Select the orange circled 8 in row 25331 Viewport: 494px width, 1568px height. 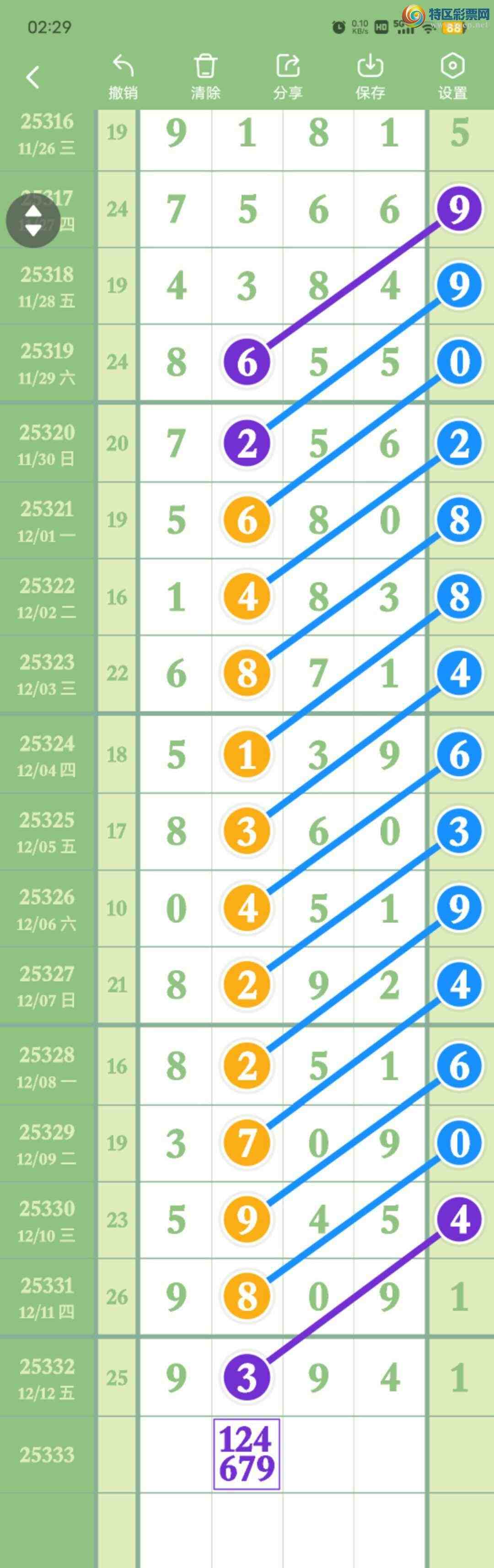(x=247, y=1297)
